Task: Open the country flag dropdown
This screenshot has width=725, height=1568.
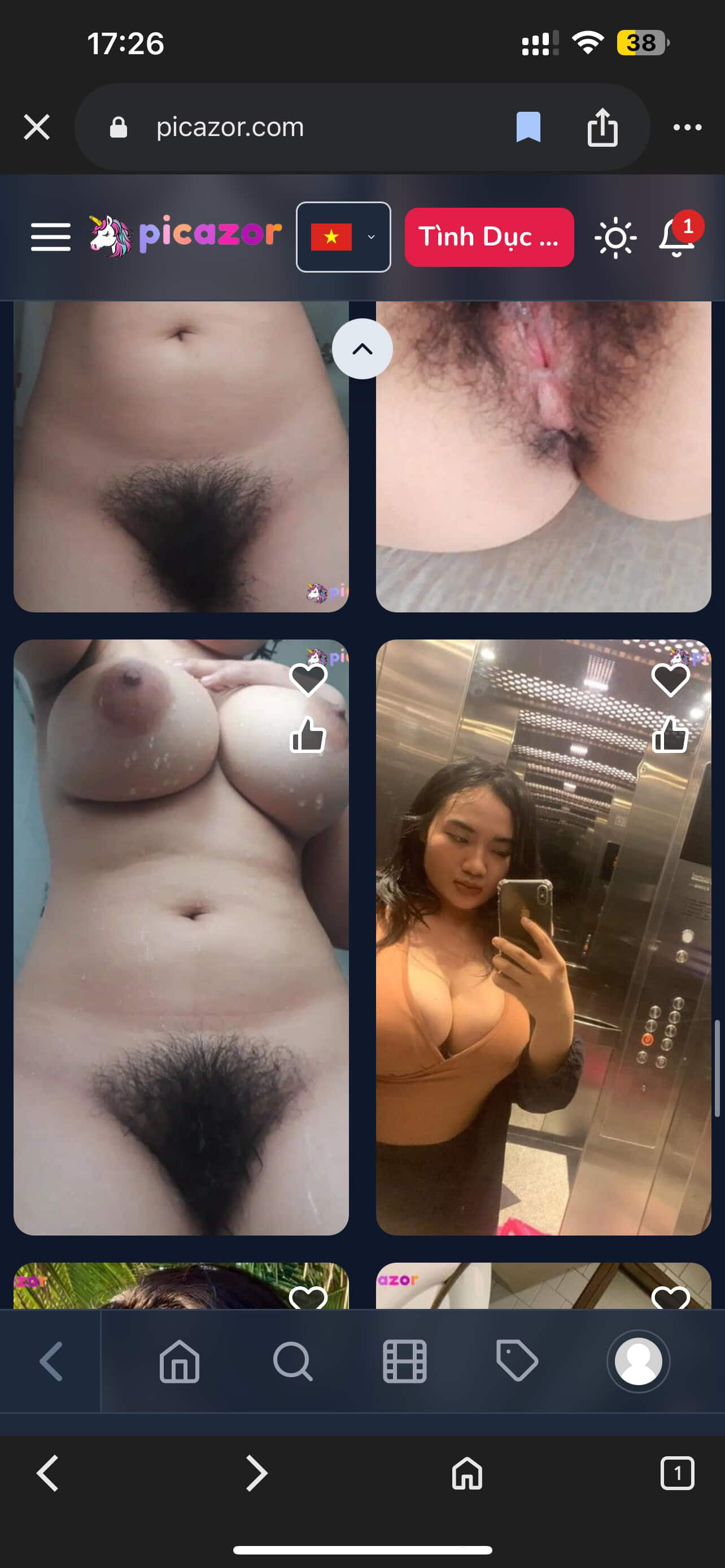Action: click(343, 237)
